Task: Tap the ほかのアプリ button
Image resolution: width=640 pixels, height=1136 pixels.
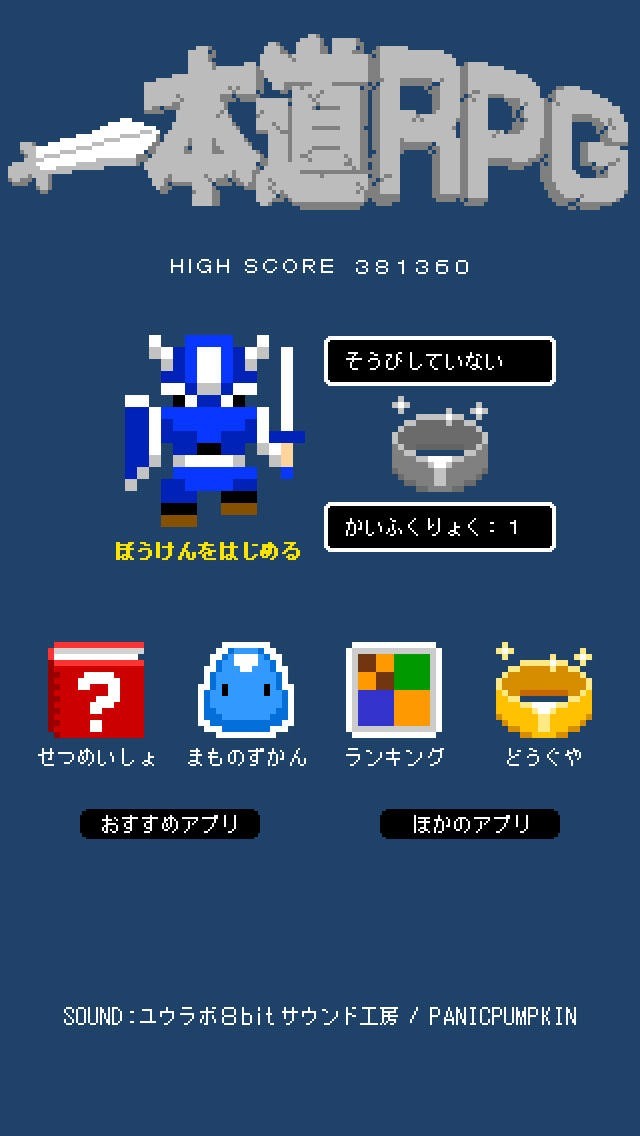Action: [x=470, y=824]
